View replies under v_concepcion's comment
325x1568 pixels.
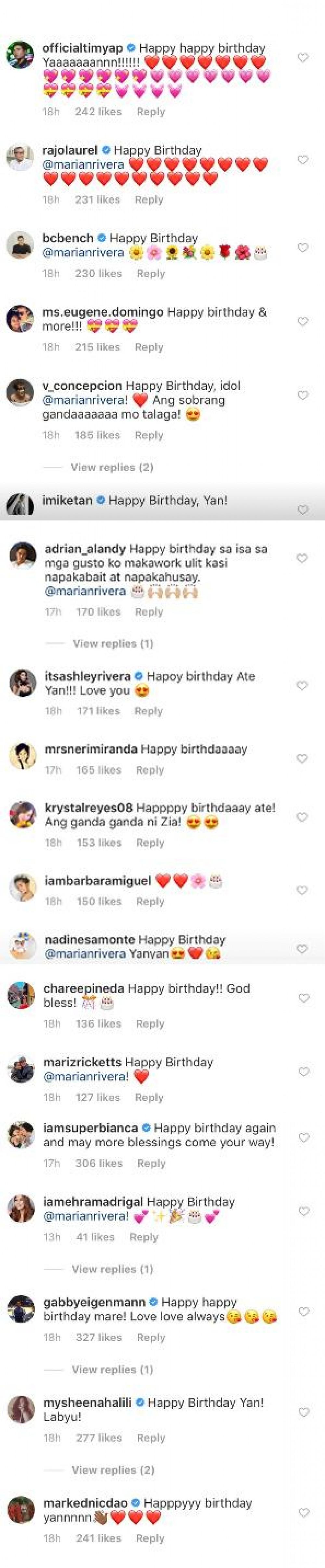point(112,467)
